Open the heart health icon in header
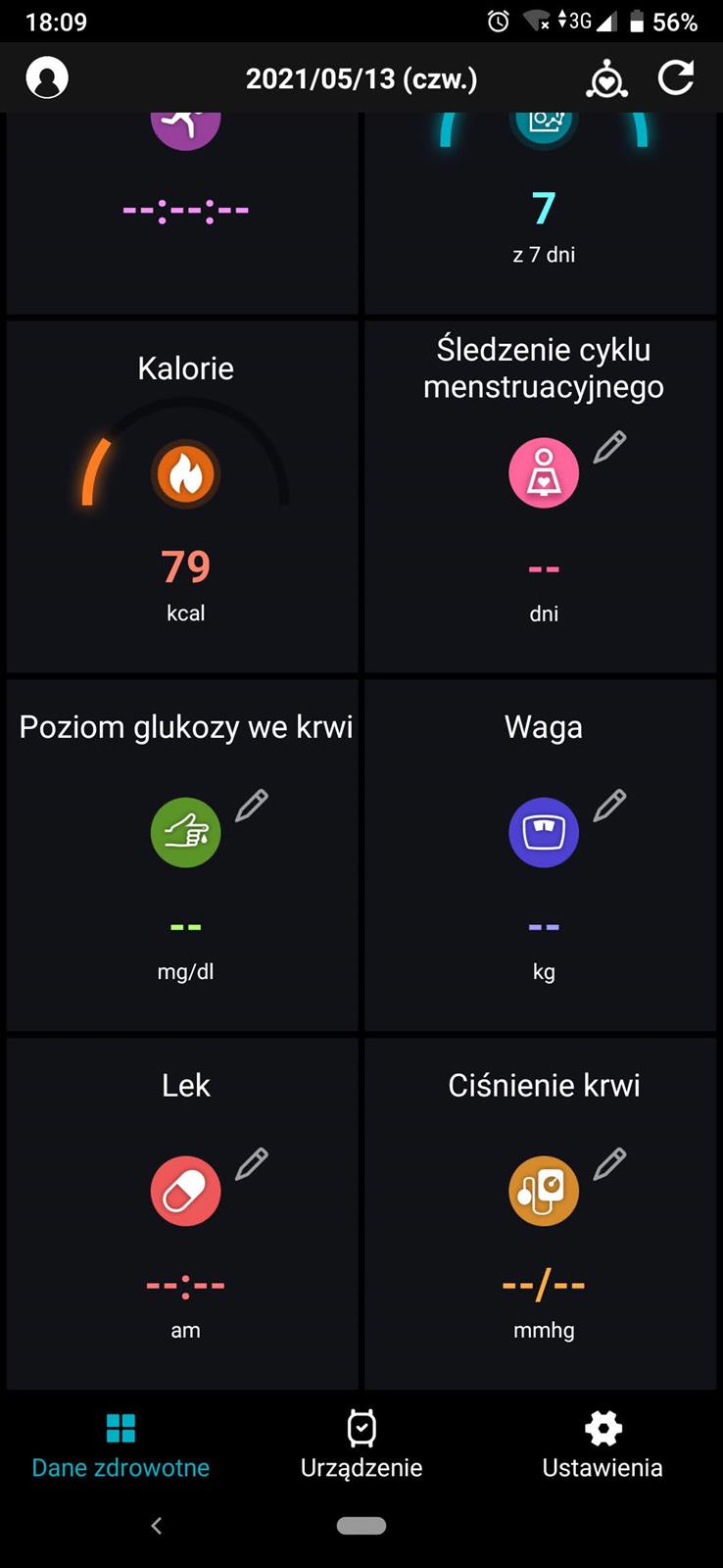 click(606, 79)
